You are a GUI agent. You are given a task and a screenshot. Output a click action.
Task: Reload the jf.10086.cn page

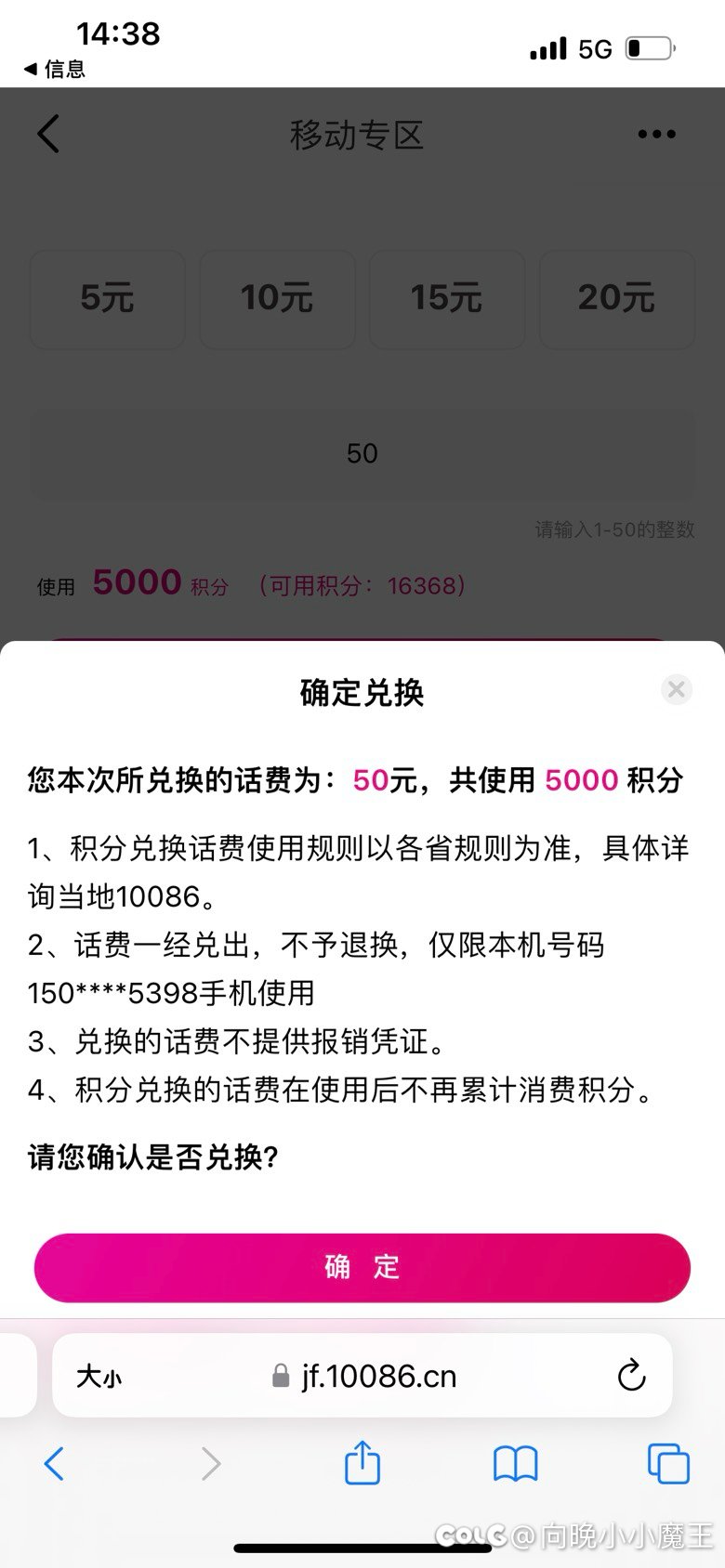coord(632,1375)
